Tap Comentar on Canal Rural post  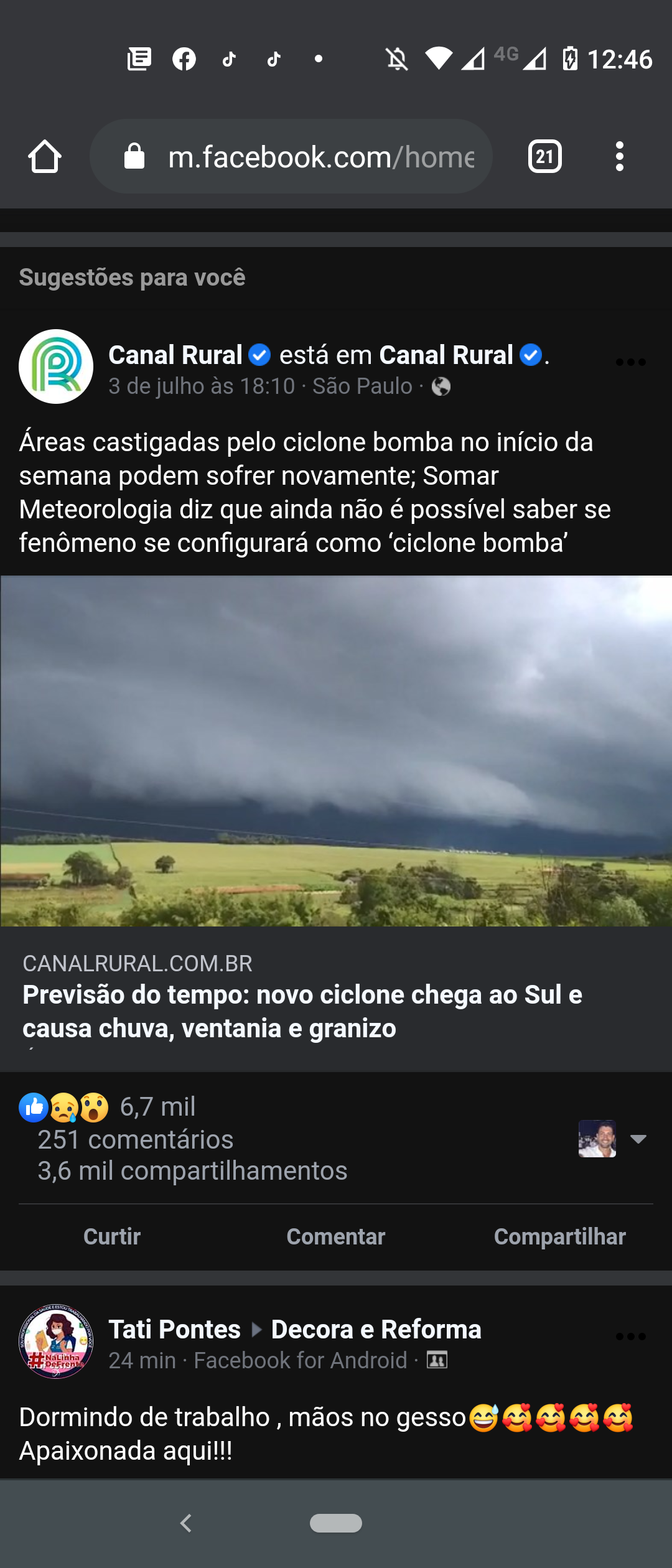pyautogui.click(x=336, y=1236)
